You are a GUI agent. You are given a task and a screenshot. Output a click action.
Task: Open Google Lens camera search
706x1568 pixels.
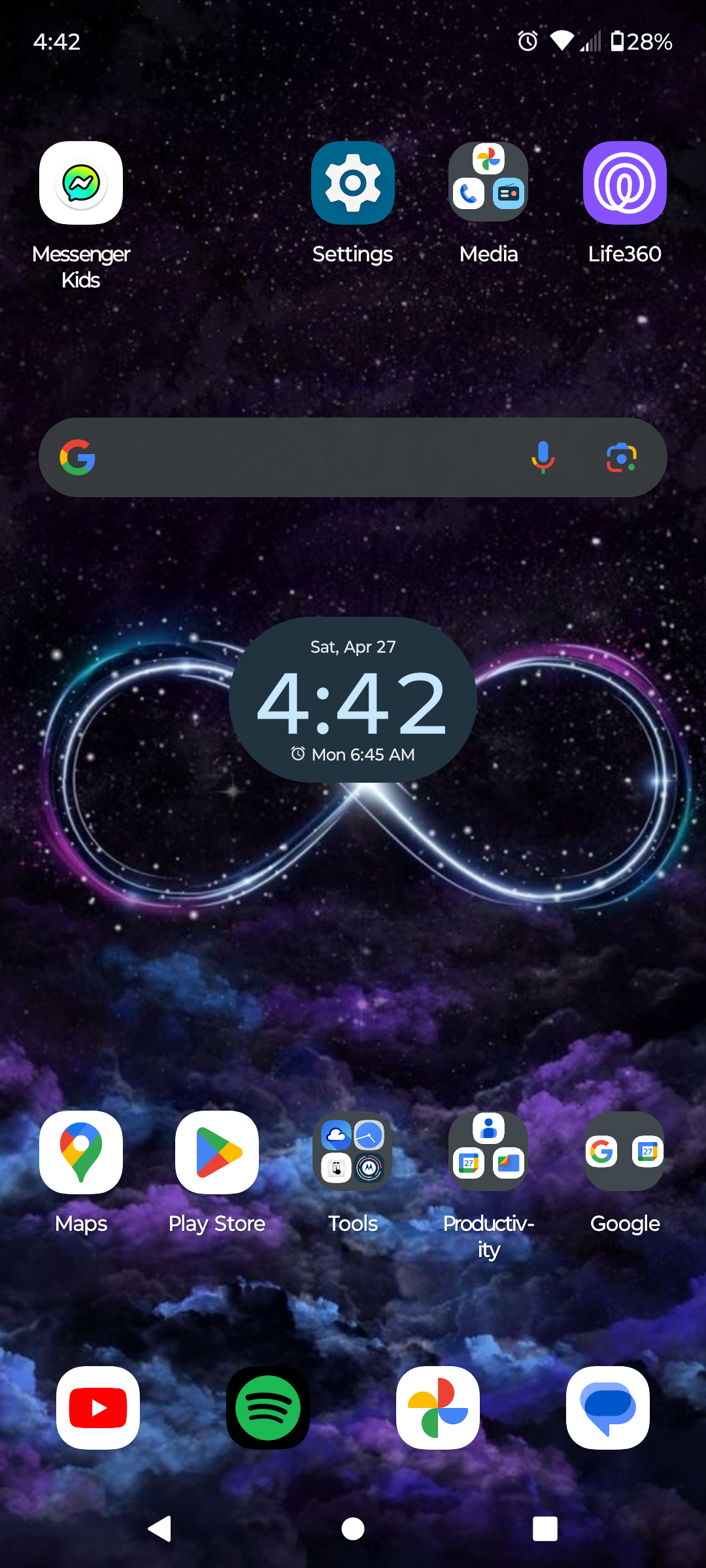[621, 457]
